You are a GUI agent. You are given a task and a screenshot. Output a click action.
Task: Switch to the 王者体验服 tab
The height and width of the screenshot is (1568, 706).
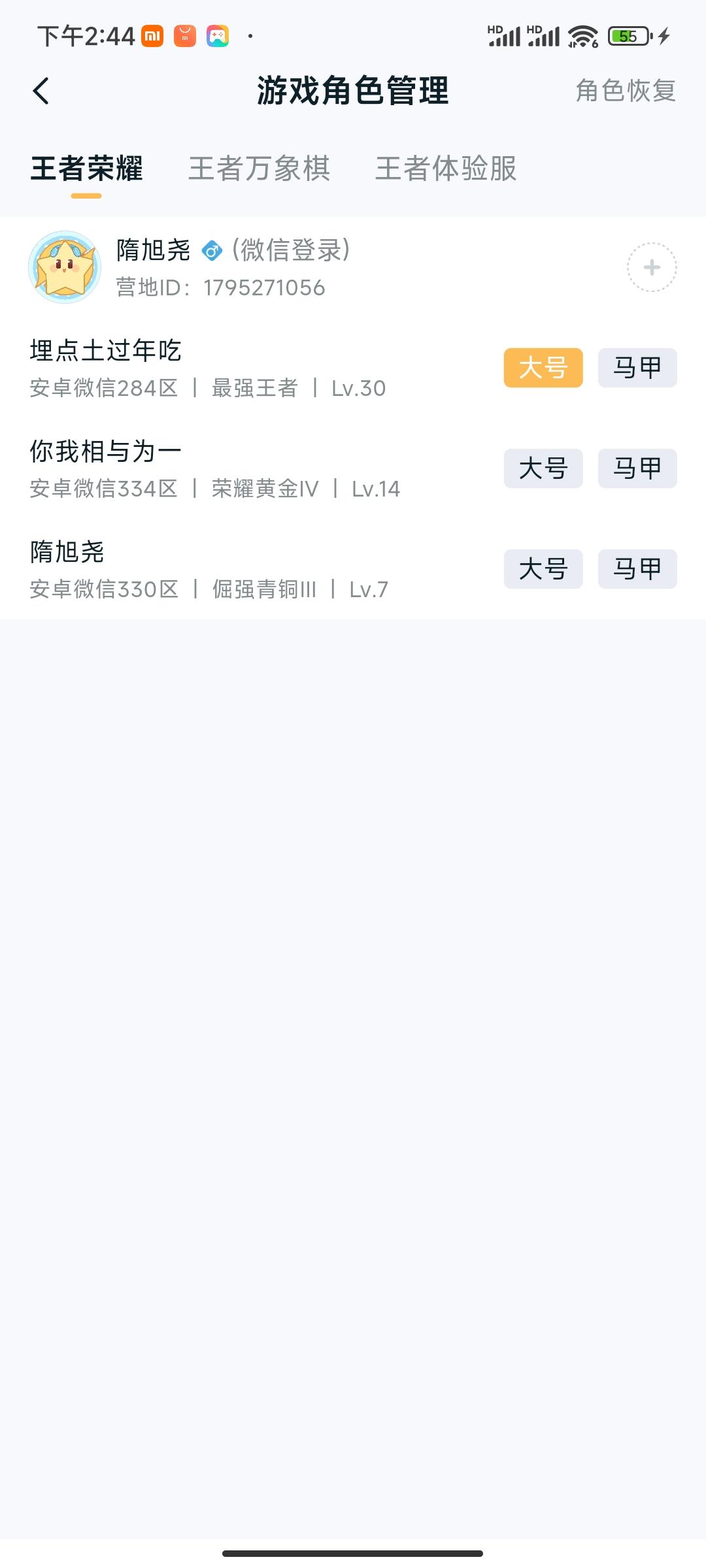click(446, 170)
